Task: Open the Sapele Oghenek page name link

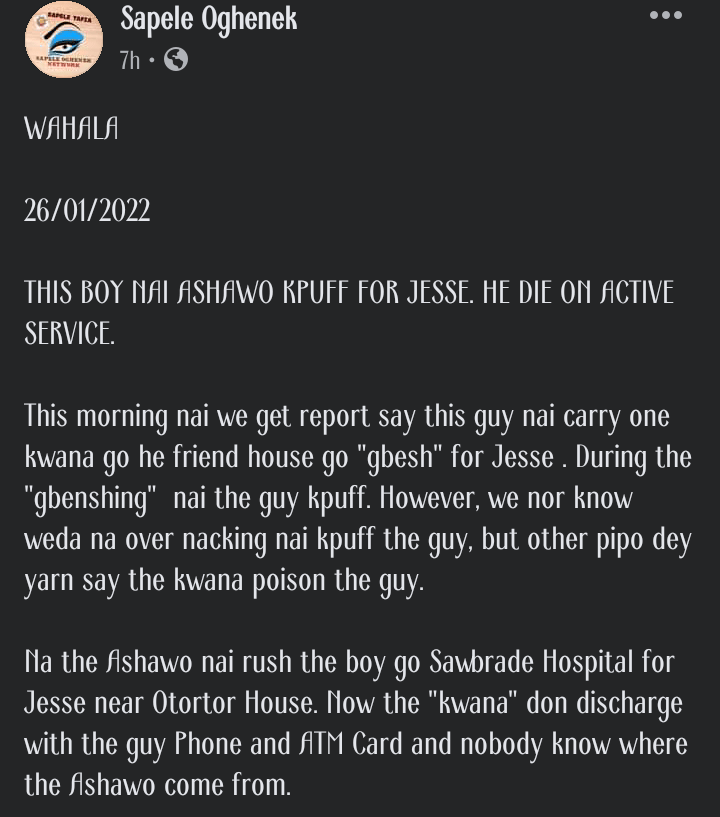Action: pyautogui.click(x=207, y=18)
